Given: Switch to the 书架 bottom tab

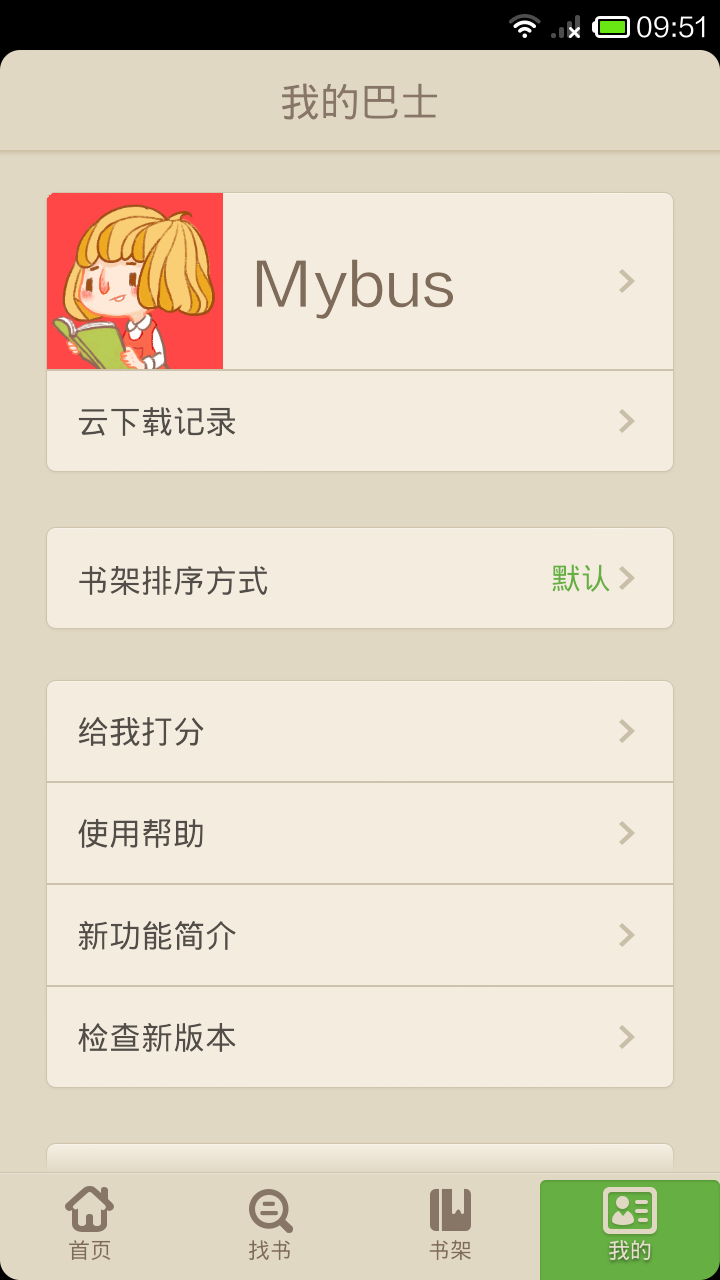Looking at the screenshot, I should coord(450,1228).
